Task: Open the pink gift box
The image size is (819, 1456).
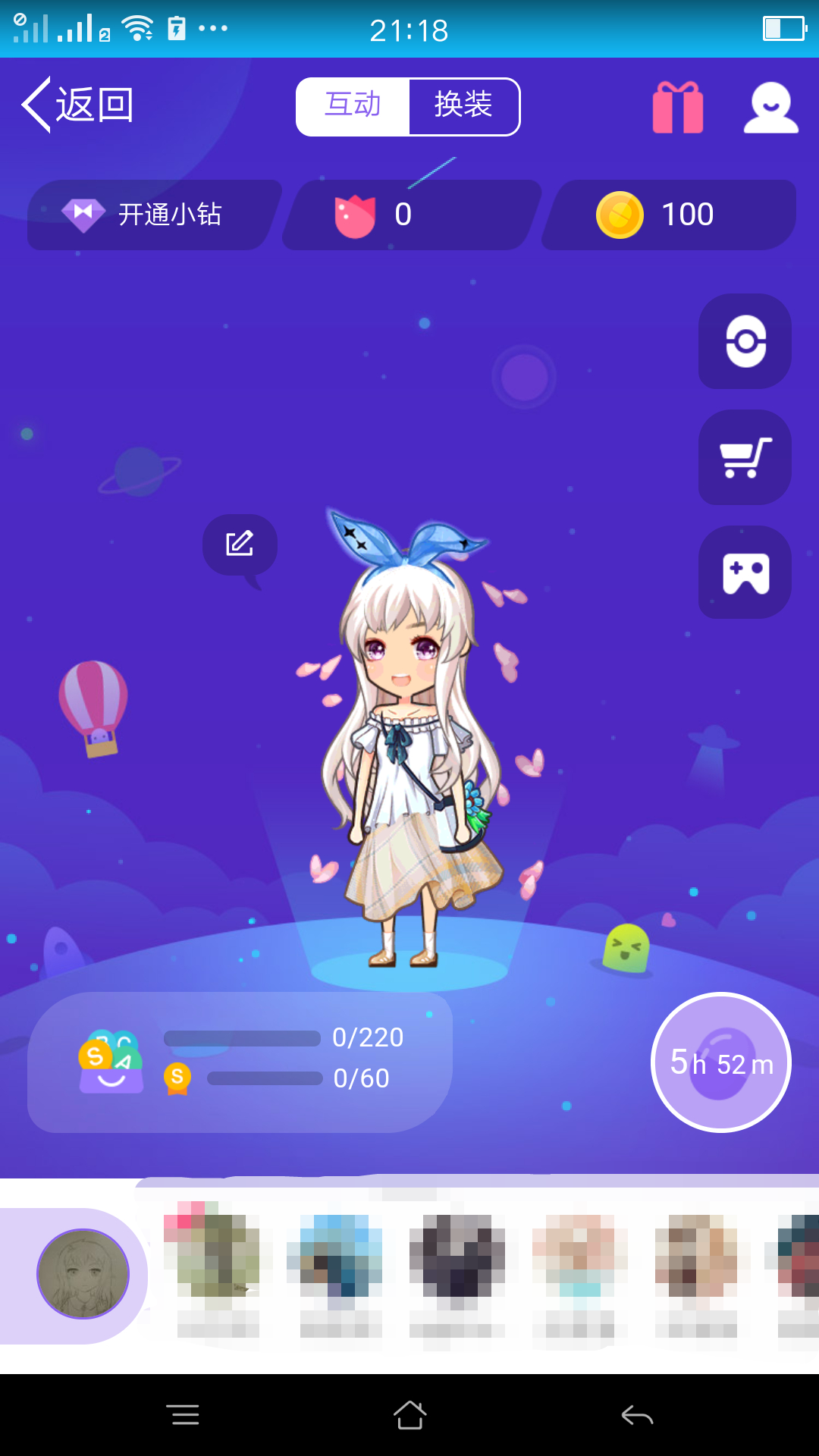Action: click(678, 108)
